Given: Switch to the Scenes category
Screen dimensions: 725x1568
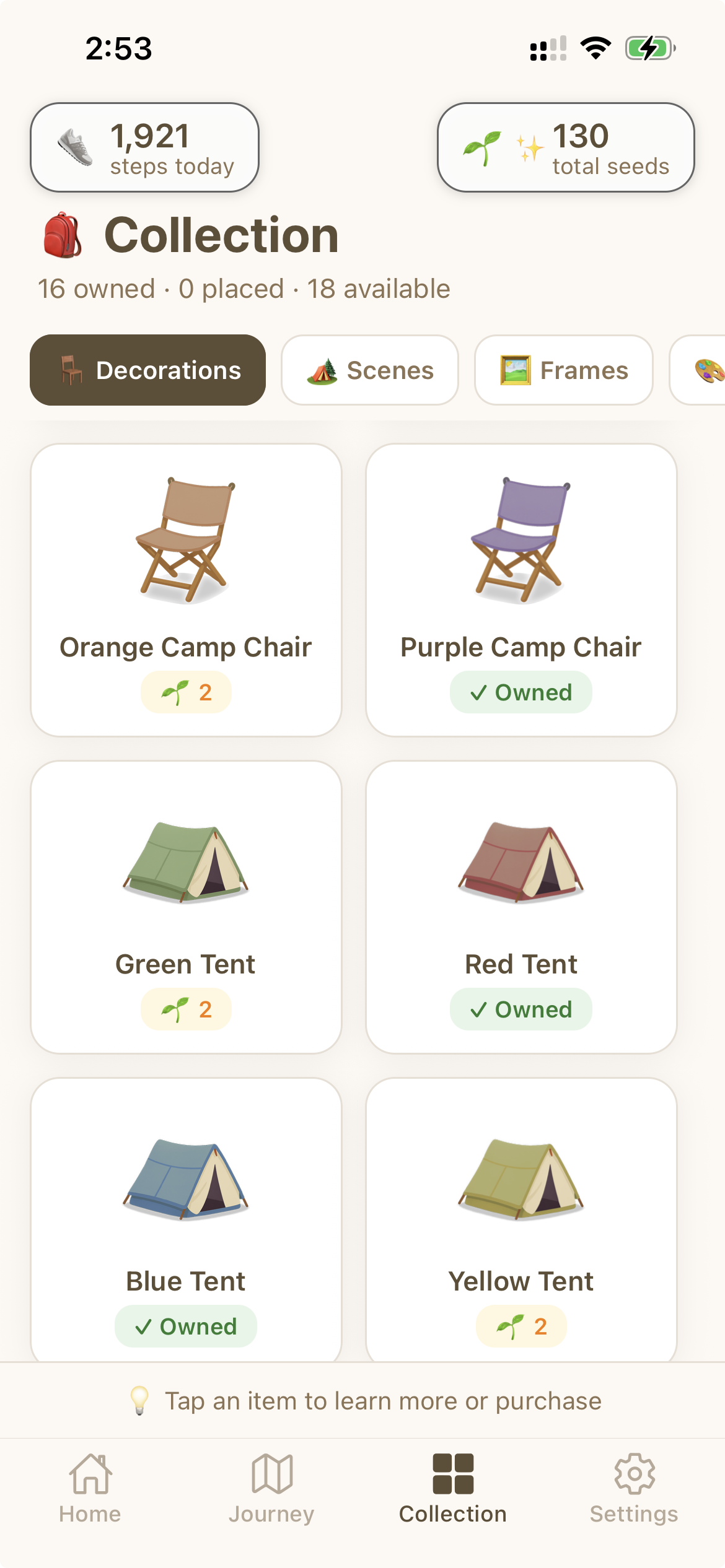Looking at the screenshot, I should coord(370,369).
